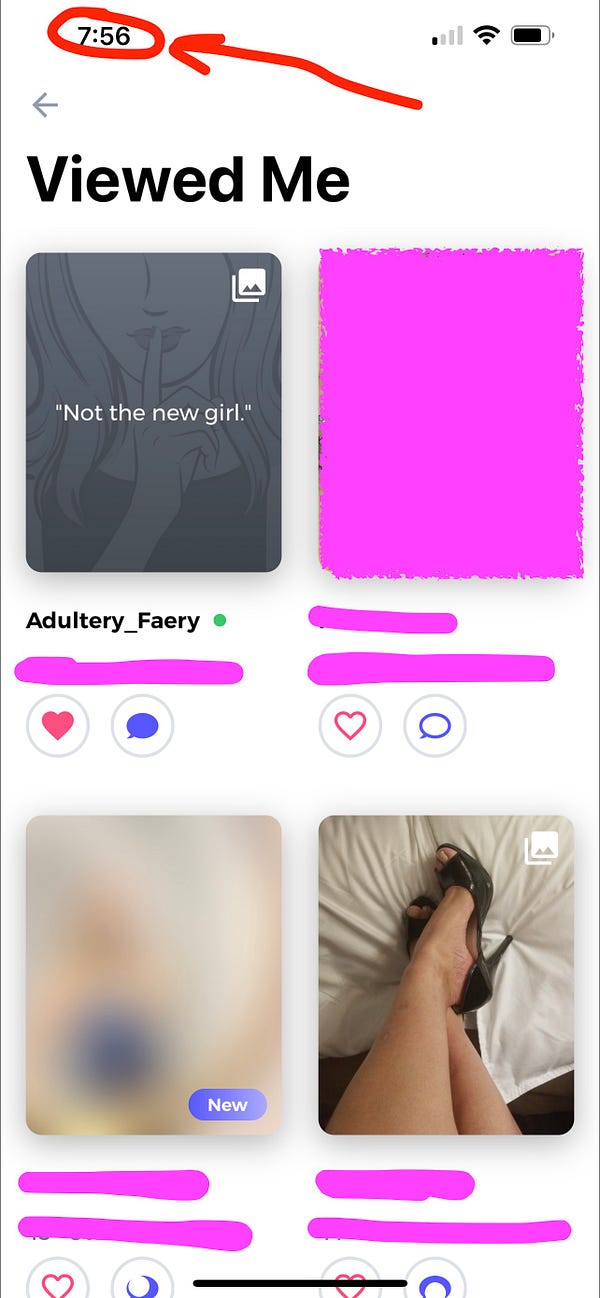The image size is (600, 1298).
Task: Tap the chat bubble under the pink-covered profile
Action: (435, 726)
